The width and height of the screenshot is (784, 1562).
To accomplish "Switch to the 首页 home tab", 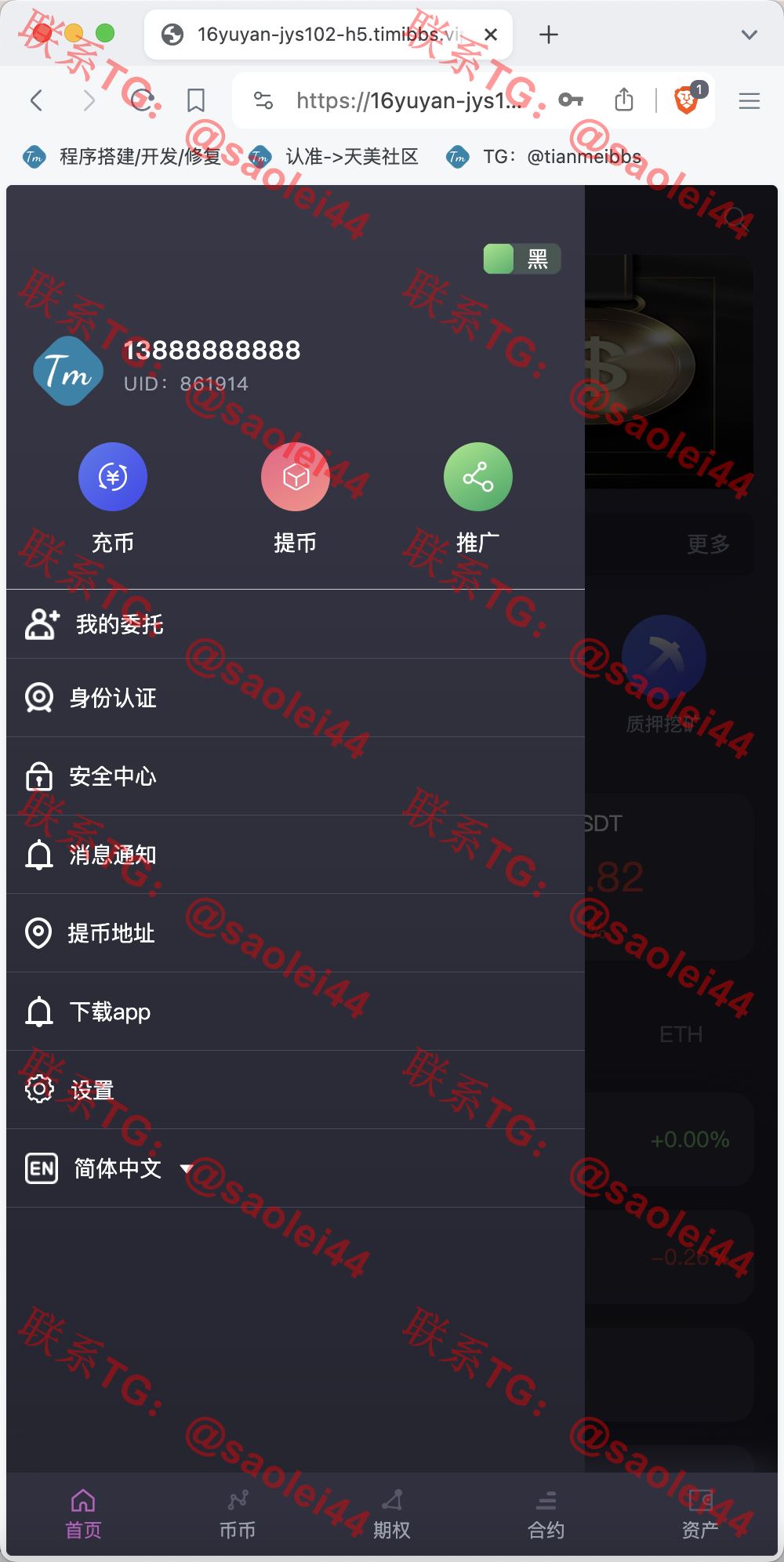I will (83, 1515).
